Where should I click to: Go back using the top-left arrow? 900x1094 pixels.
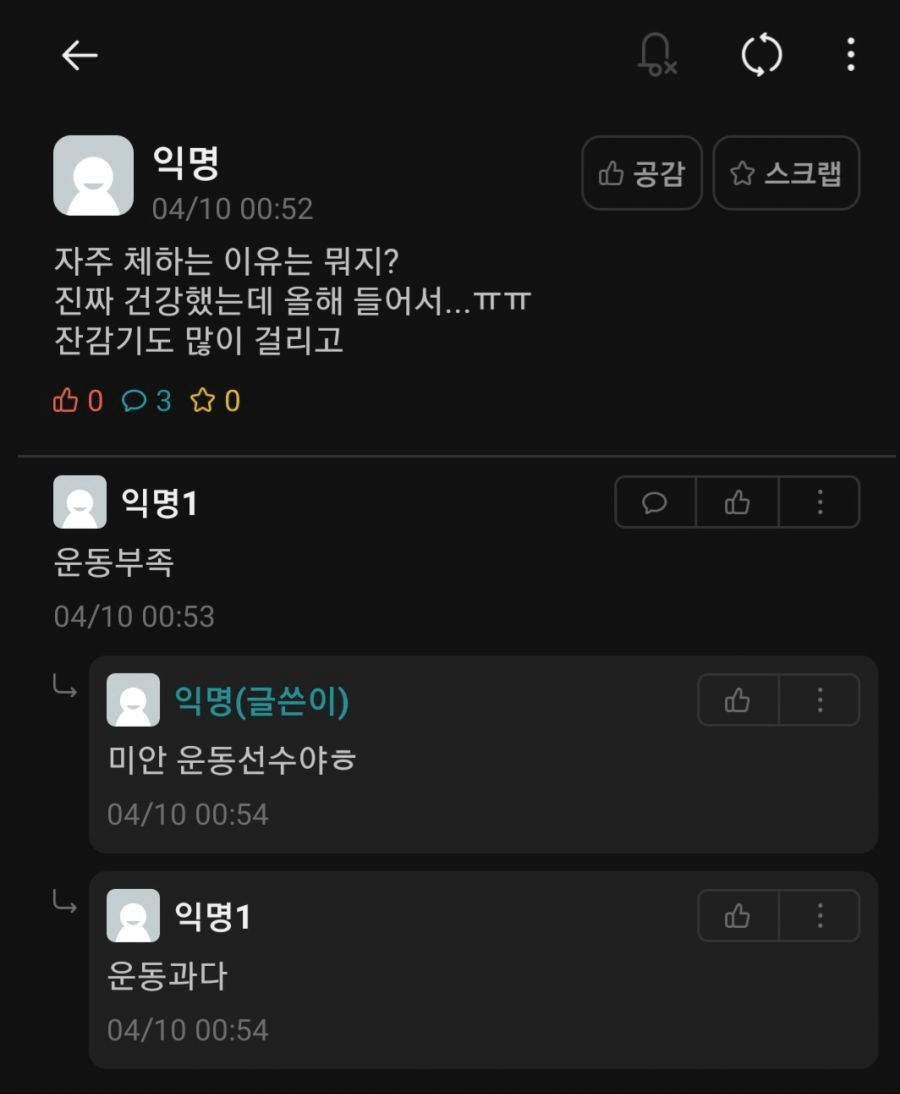pyautogui.click(x=79, y=56)
